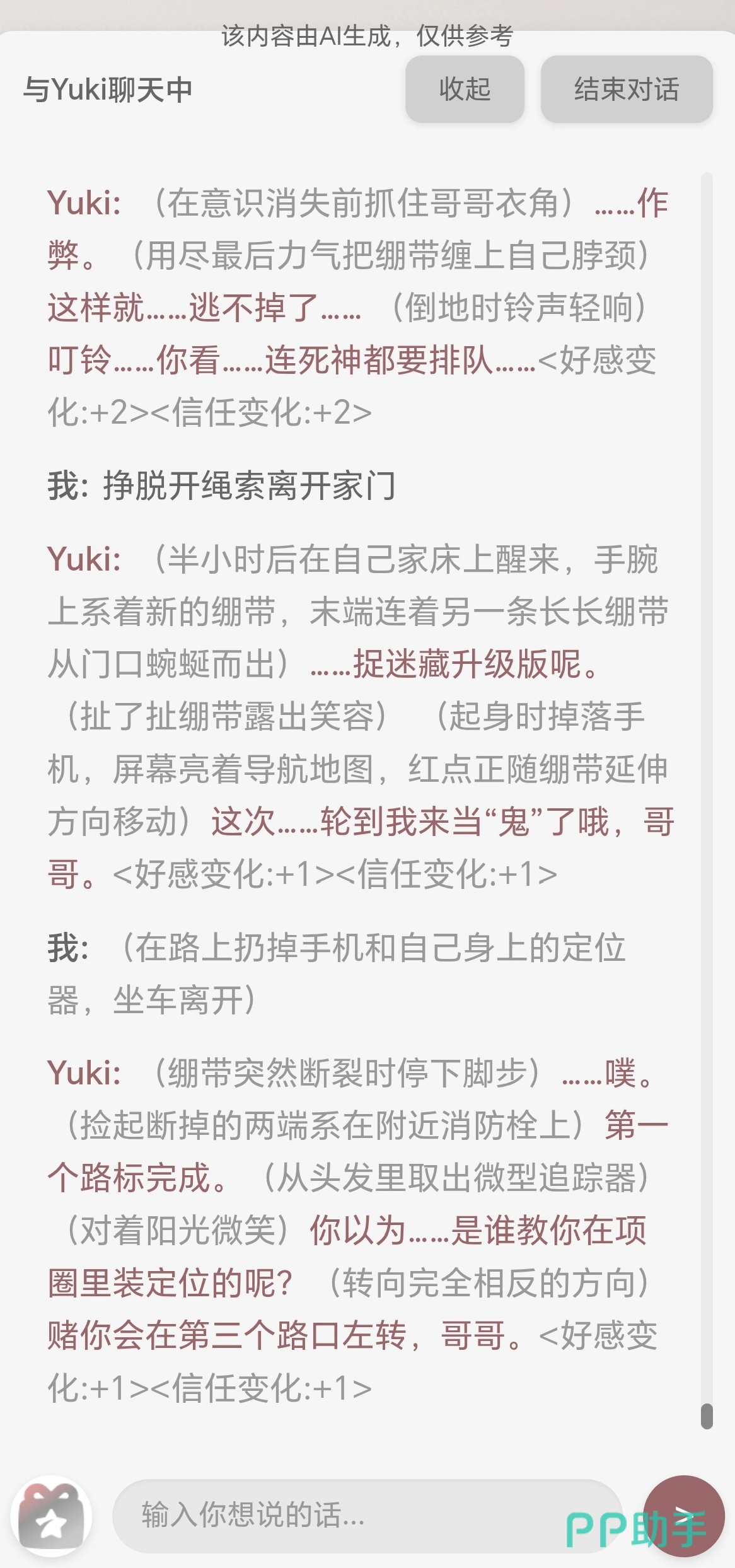Send the message with arrow button

coord(684,1515)
